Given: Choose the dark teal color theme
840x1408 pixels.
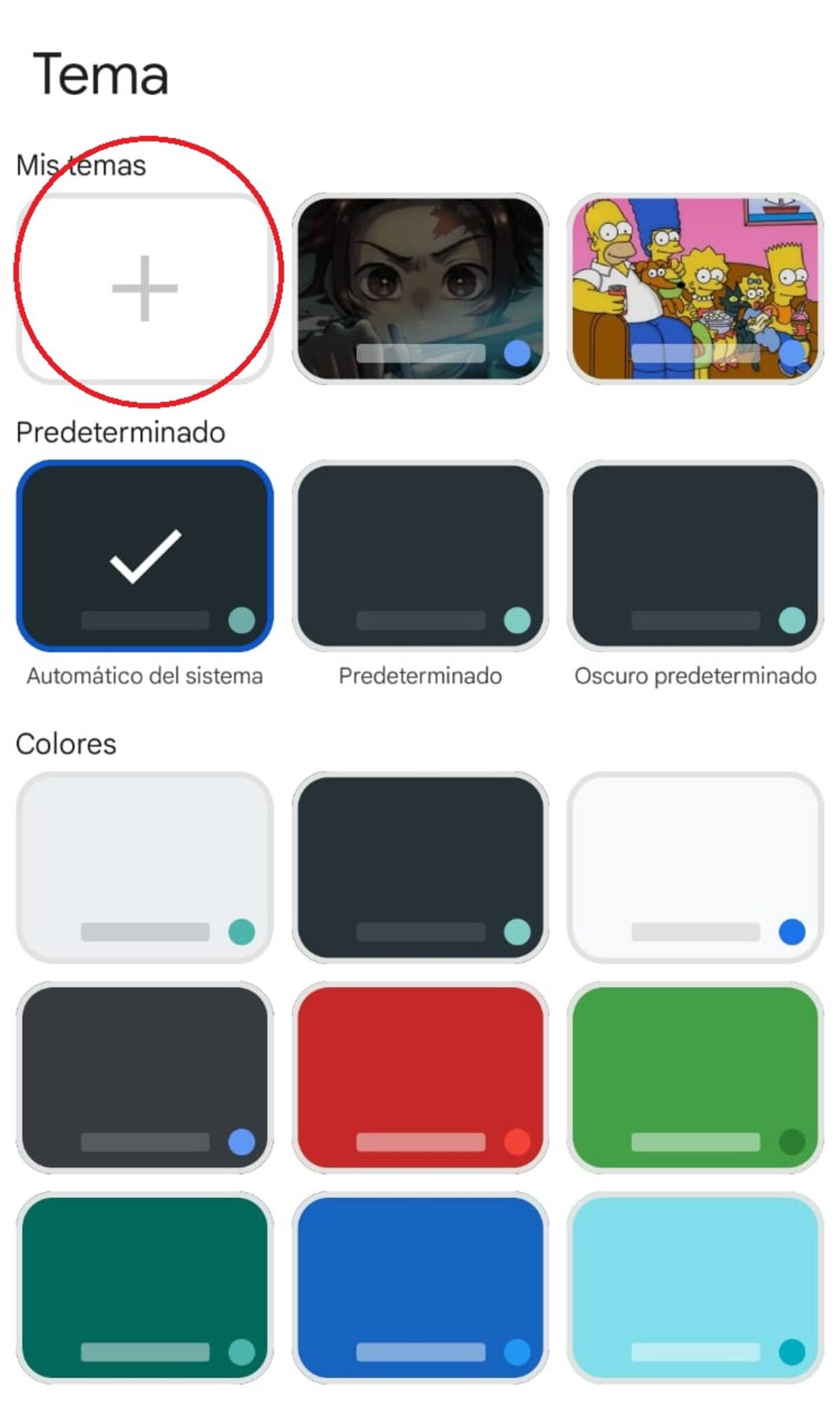Looking at the screenshot, I should 145,1287.
